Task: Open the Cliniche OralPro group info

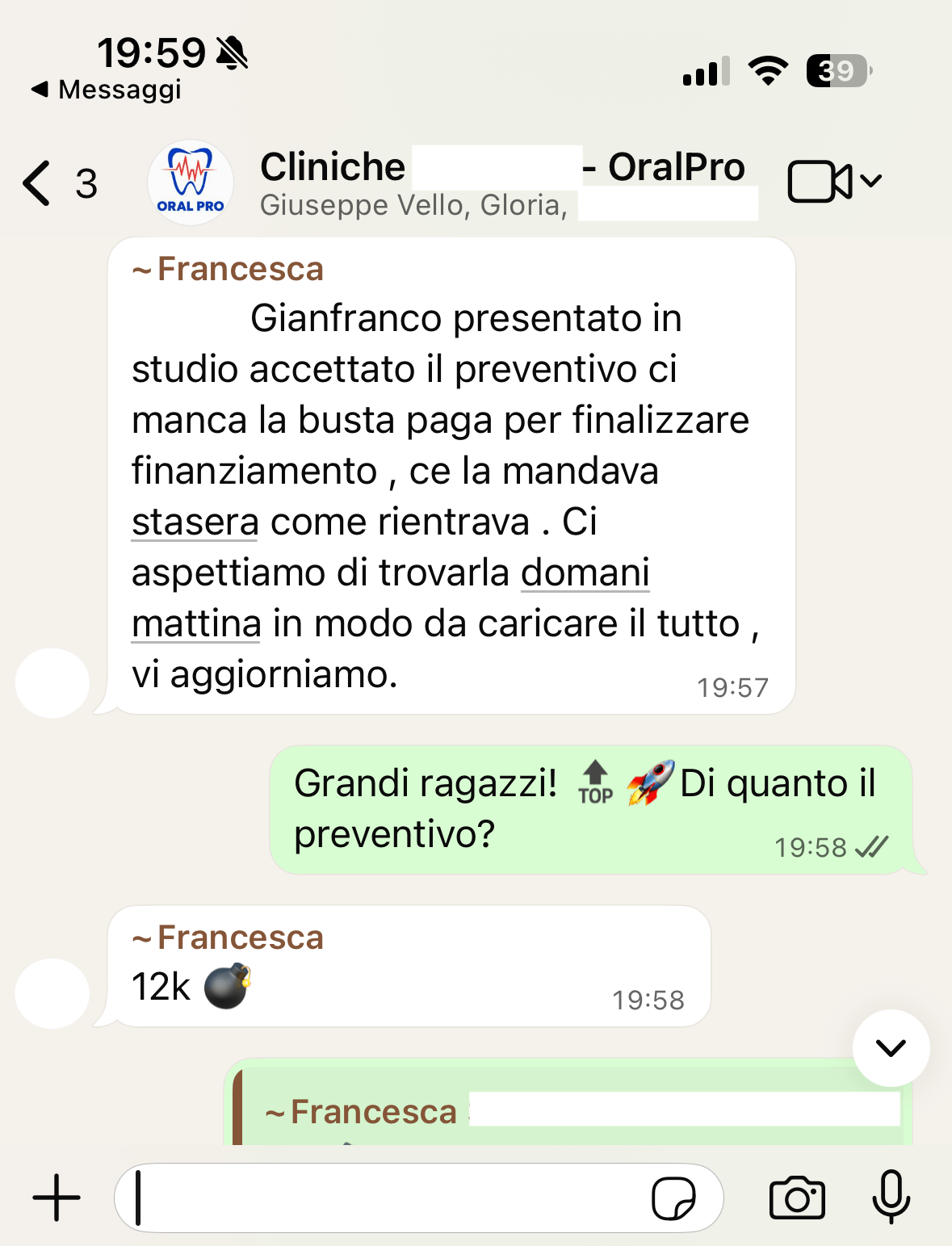Action: tap(501, 182)
